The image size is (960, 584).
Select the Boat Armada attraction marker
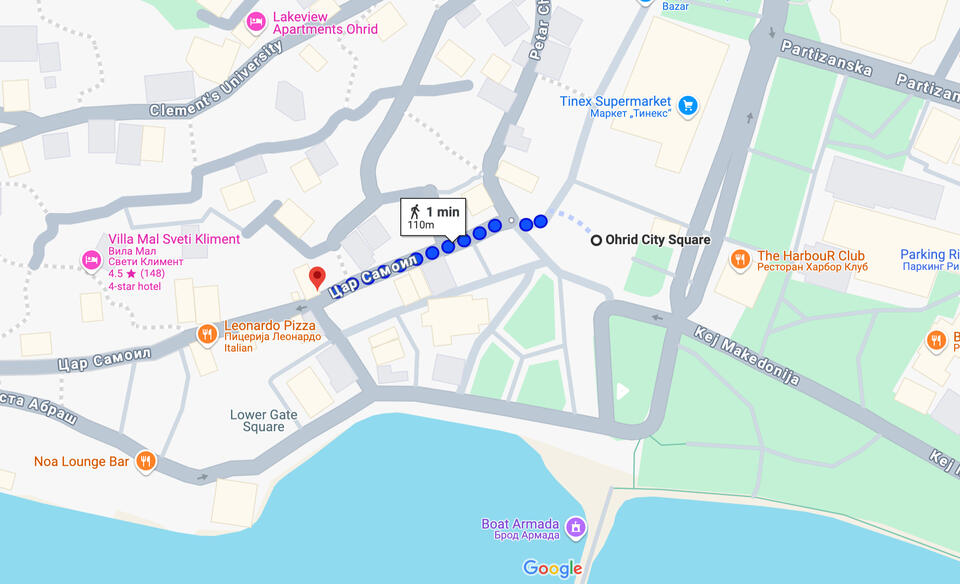(575, 526)
